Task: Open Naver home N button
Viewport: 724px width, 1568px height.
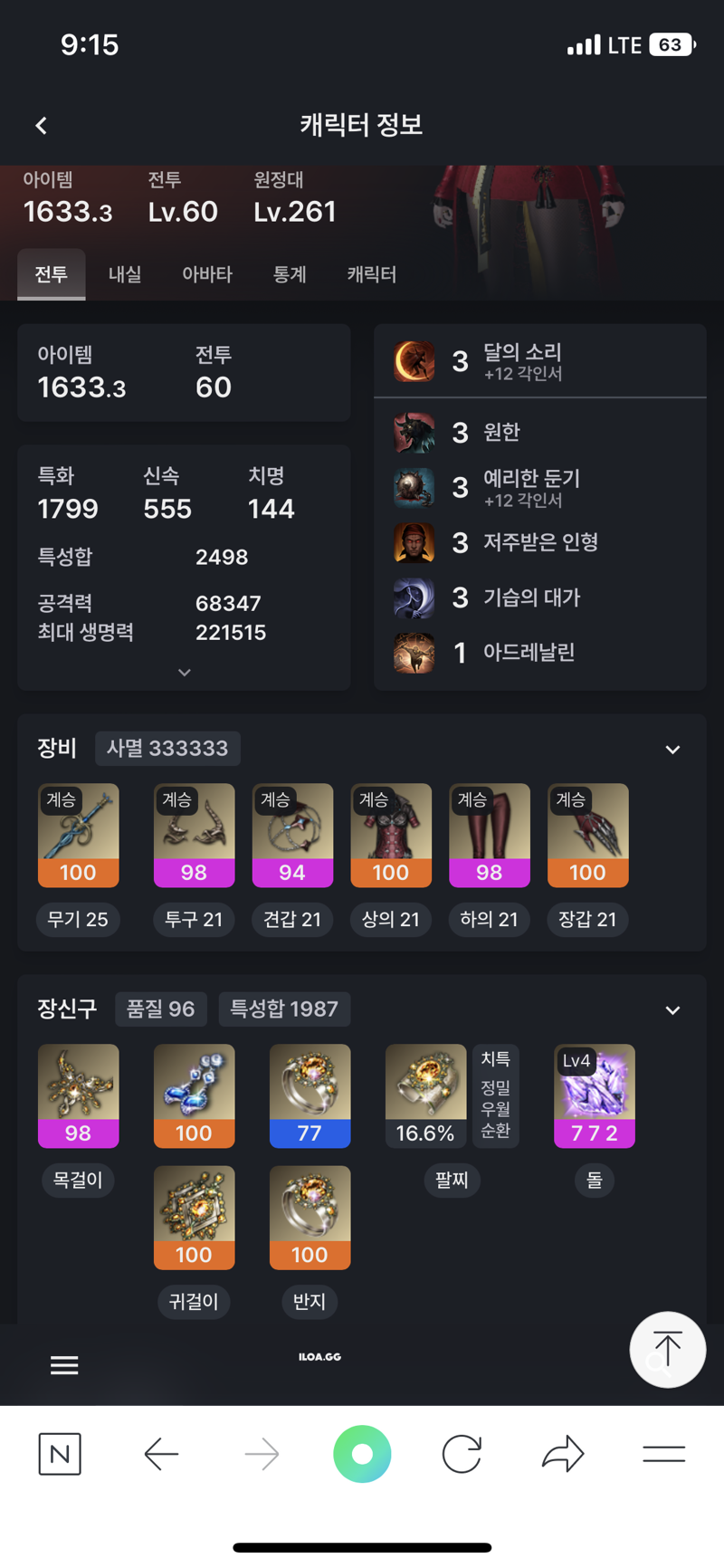Action: [x=60, y=1454]
